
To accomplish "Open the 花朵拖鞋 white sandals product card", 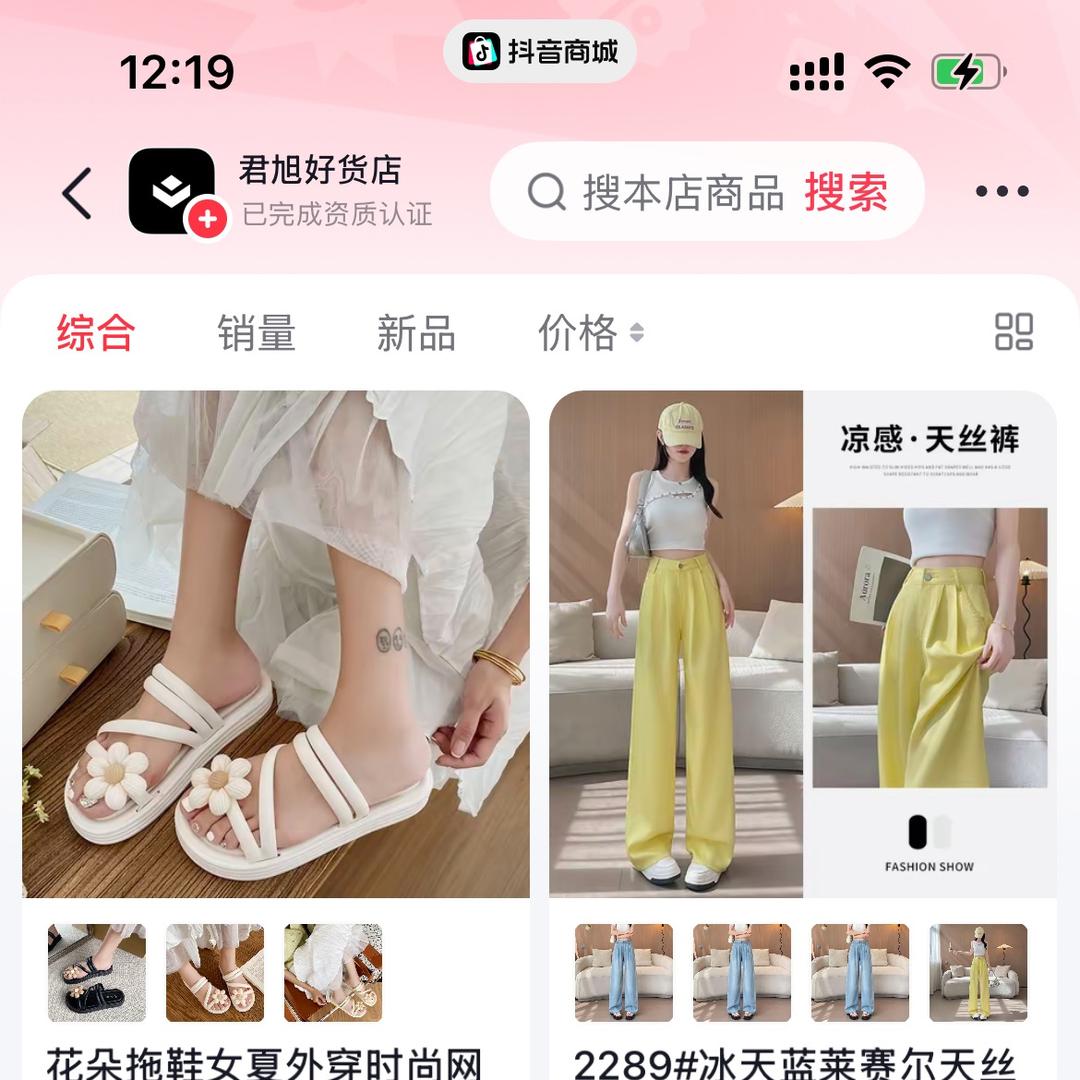I will [x=276, y=644].
